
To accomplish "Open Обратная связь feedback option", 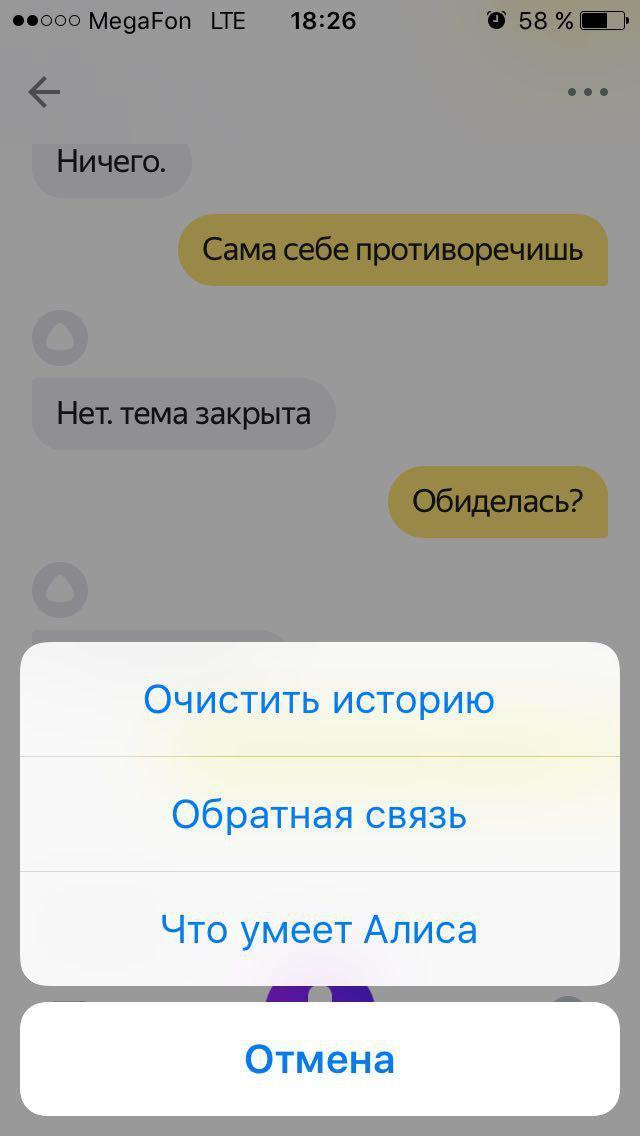I will (319, 815).
